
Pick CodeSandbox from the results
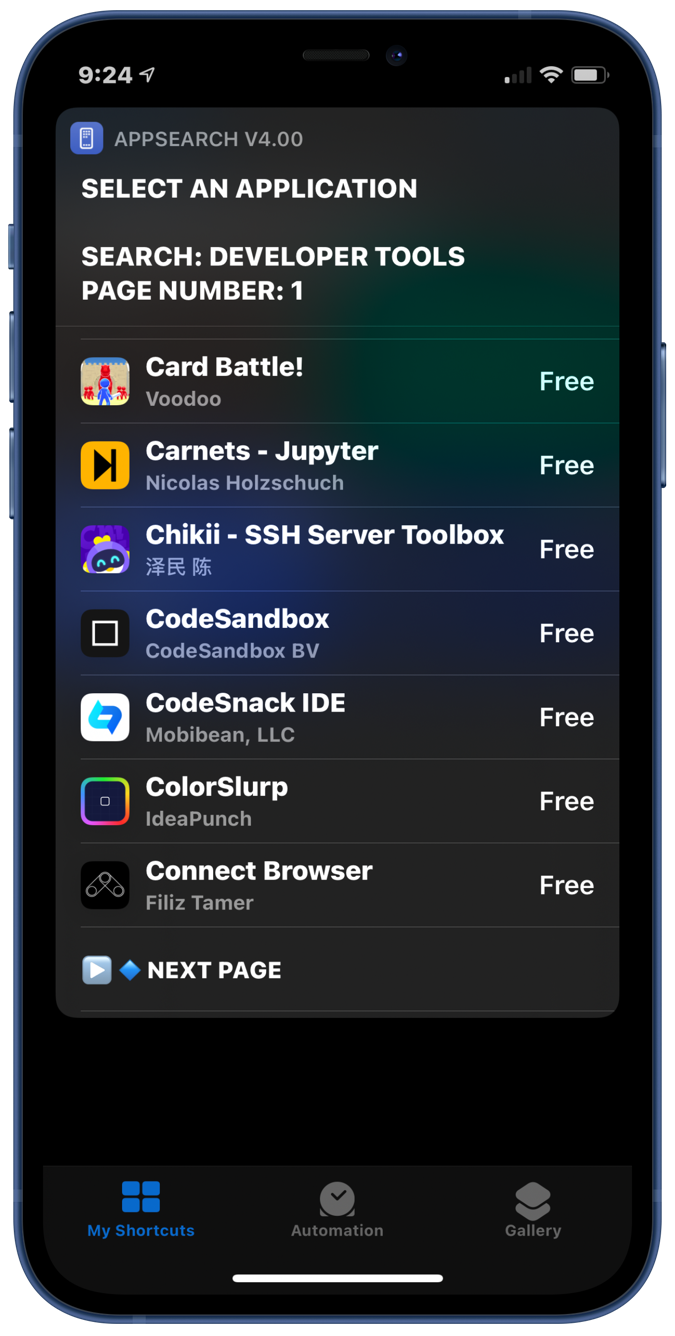337,633
